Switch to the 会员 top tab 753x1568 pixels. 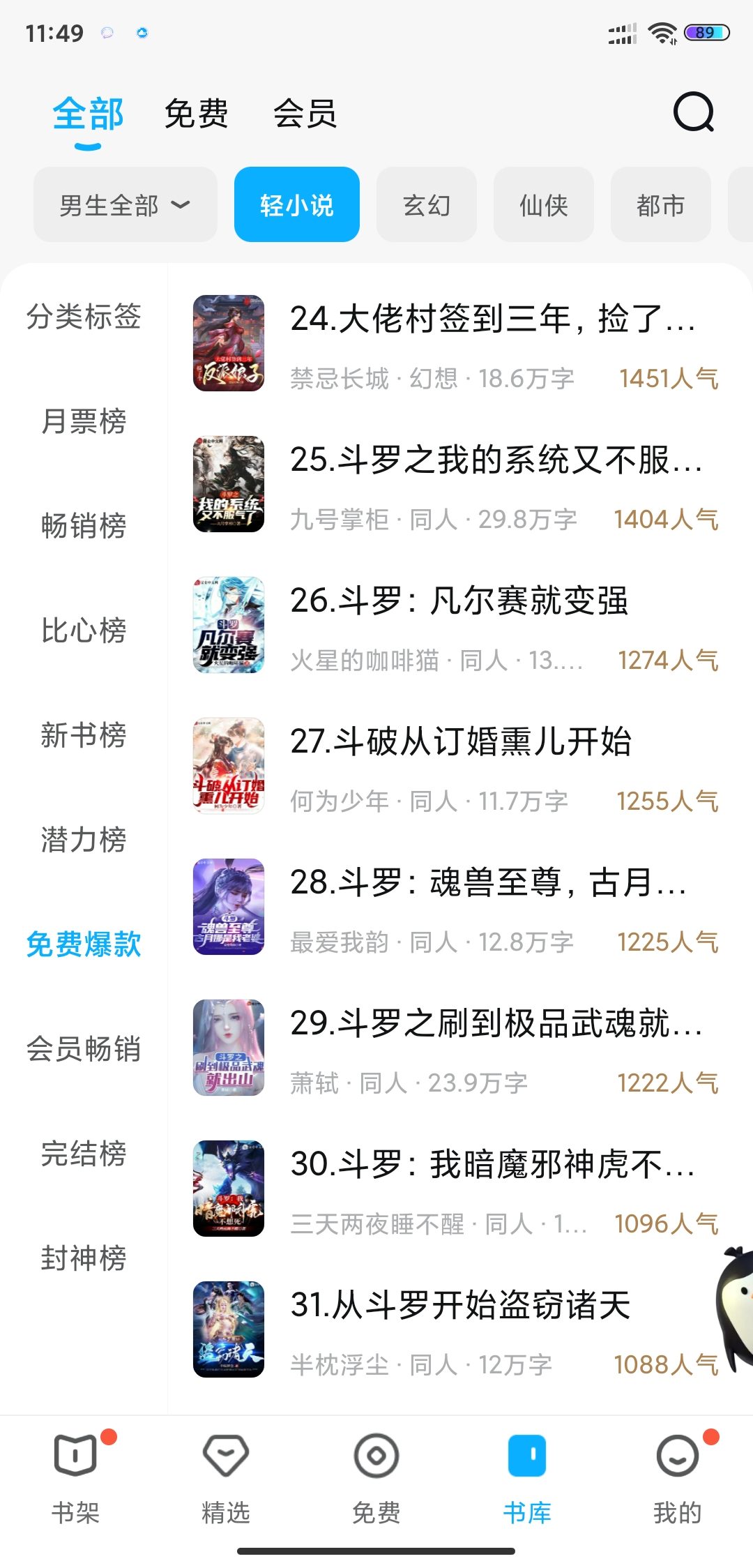tap(305, 114)
